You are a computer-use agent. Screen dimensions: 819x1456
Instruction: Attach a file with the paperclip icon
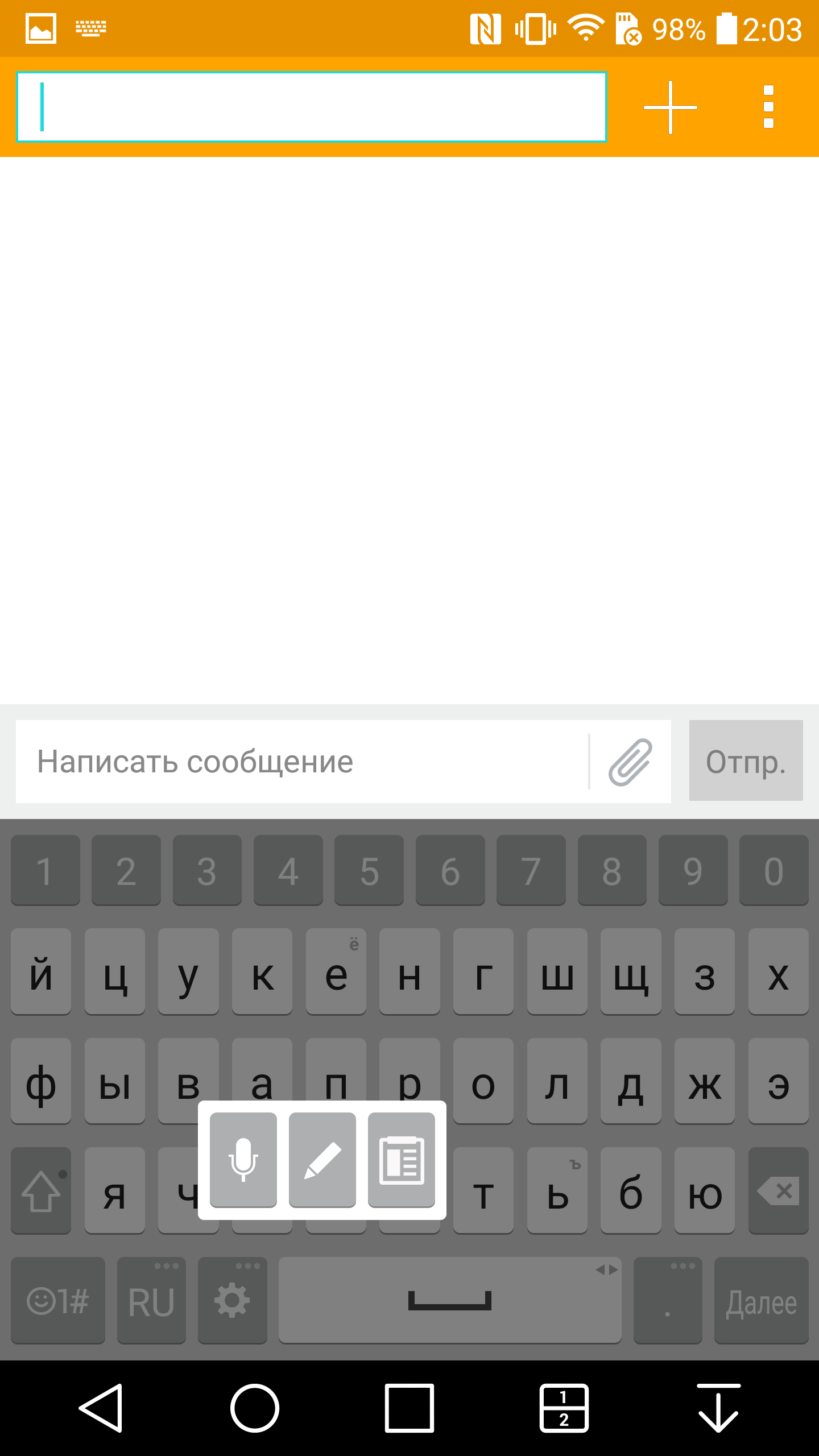(630, 762)
